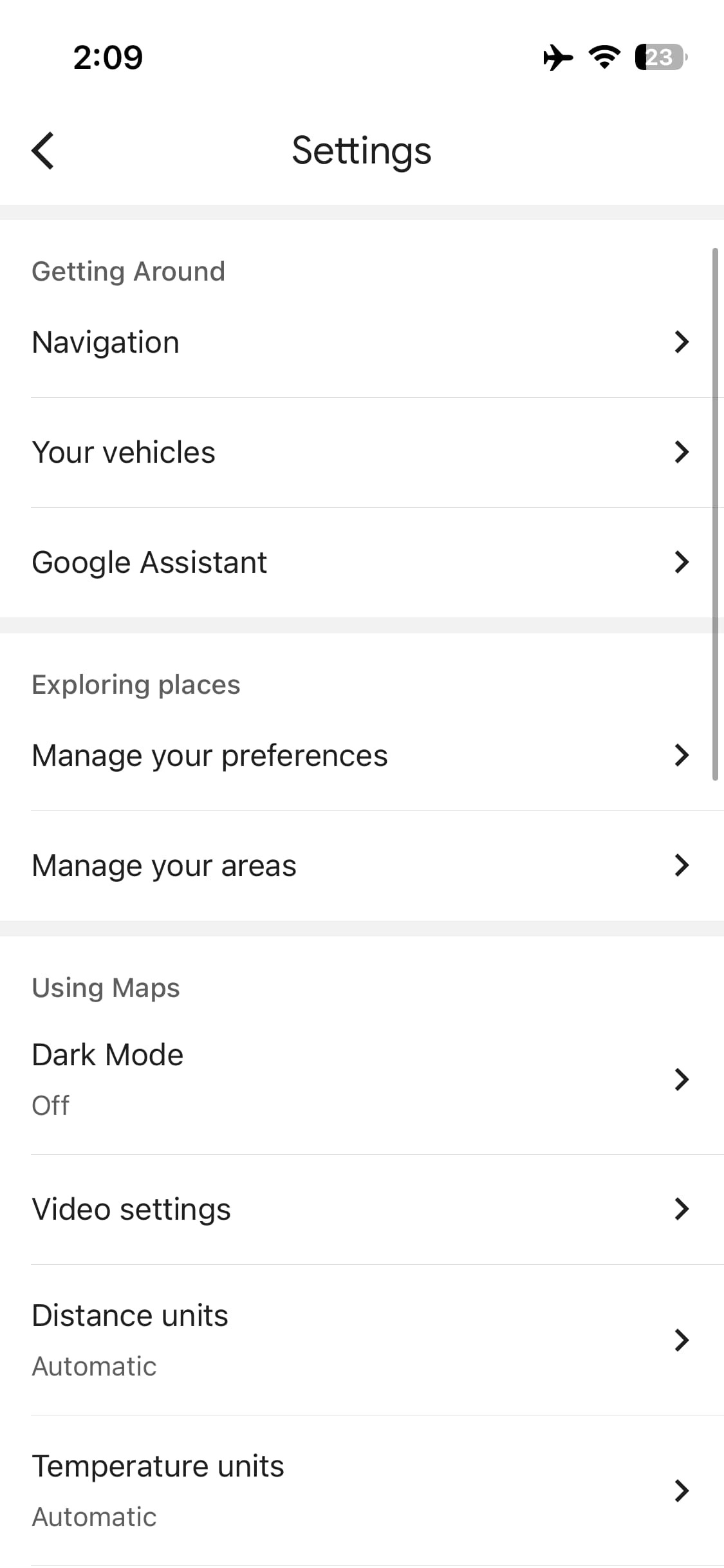Image resolution: width=724 pixels, height=1568 pixels.
Task: Open Manage your preferences
Action: click(360, 755)
